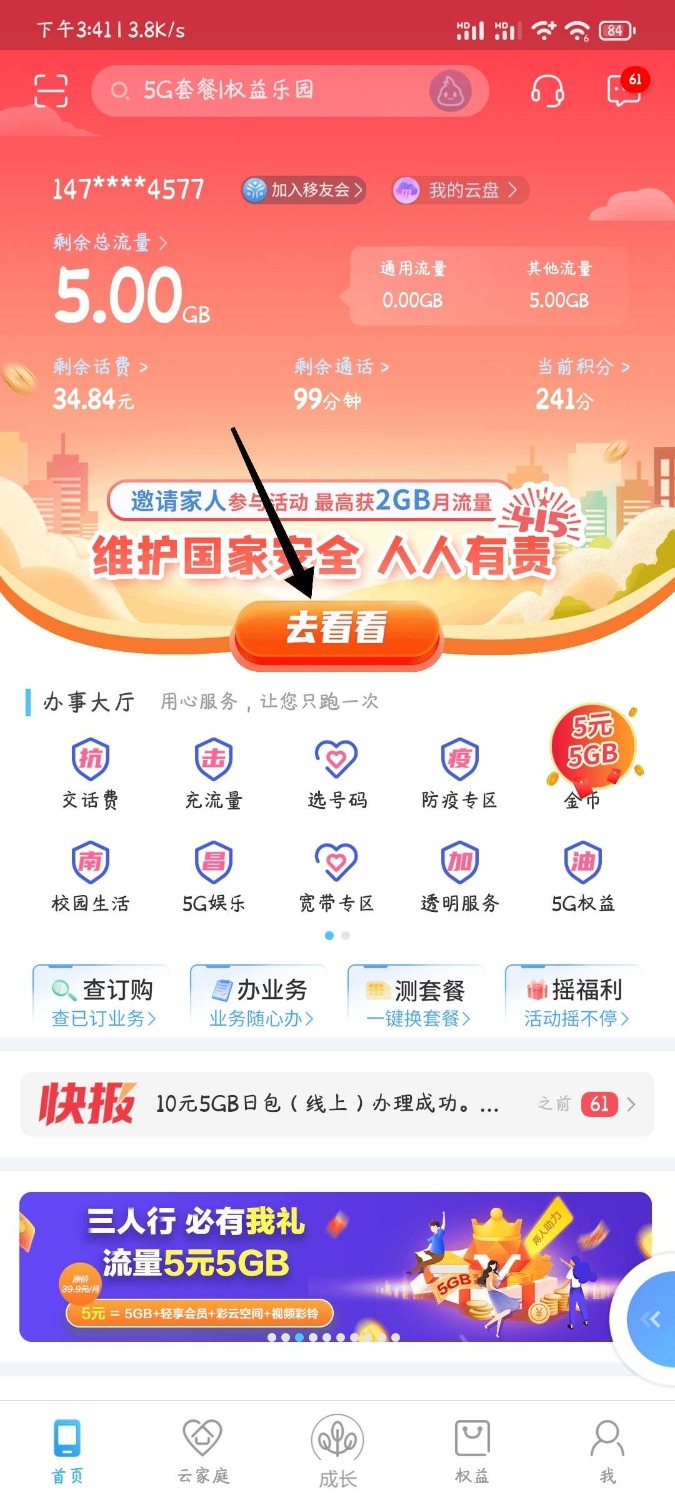Open the QR scan icon
The height and width of the screenshot is (1500, 675).
pyautogui.click(x=50, y=90)
